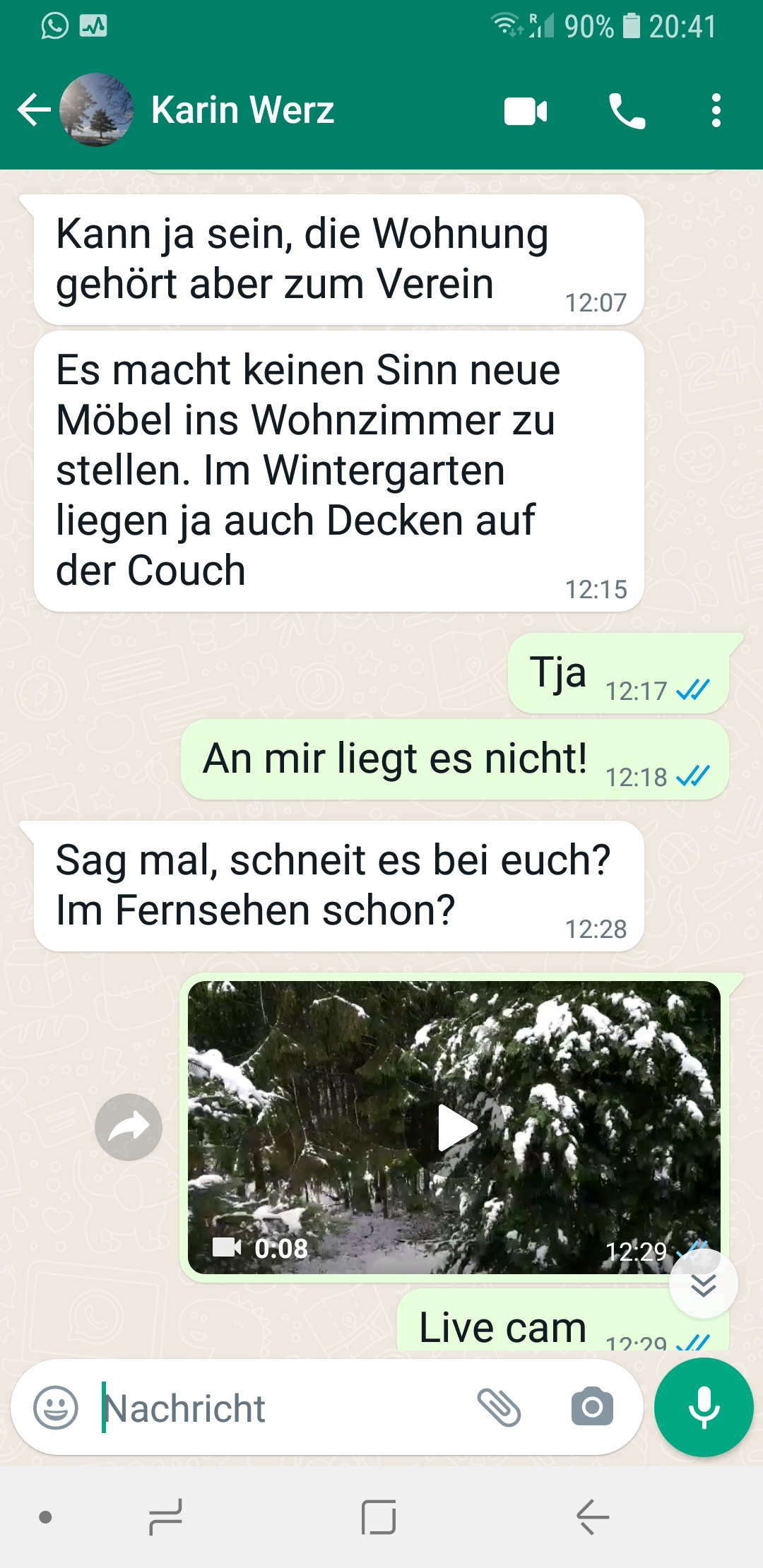Start a video call with Karin Werz
Screen dimensions: 763x1568
[526, 111]
